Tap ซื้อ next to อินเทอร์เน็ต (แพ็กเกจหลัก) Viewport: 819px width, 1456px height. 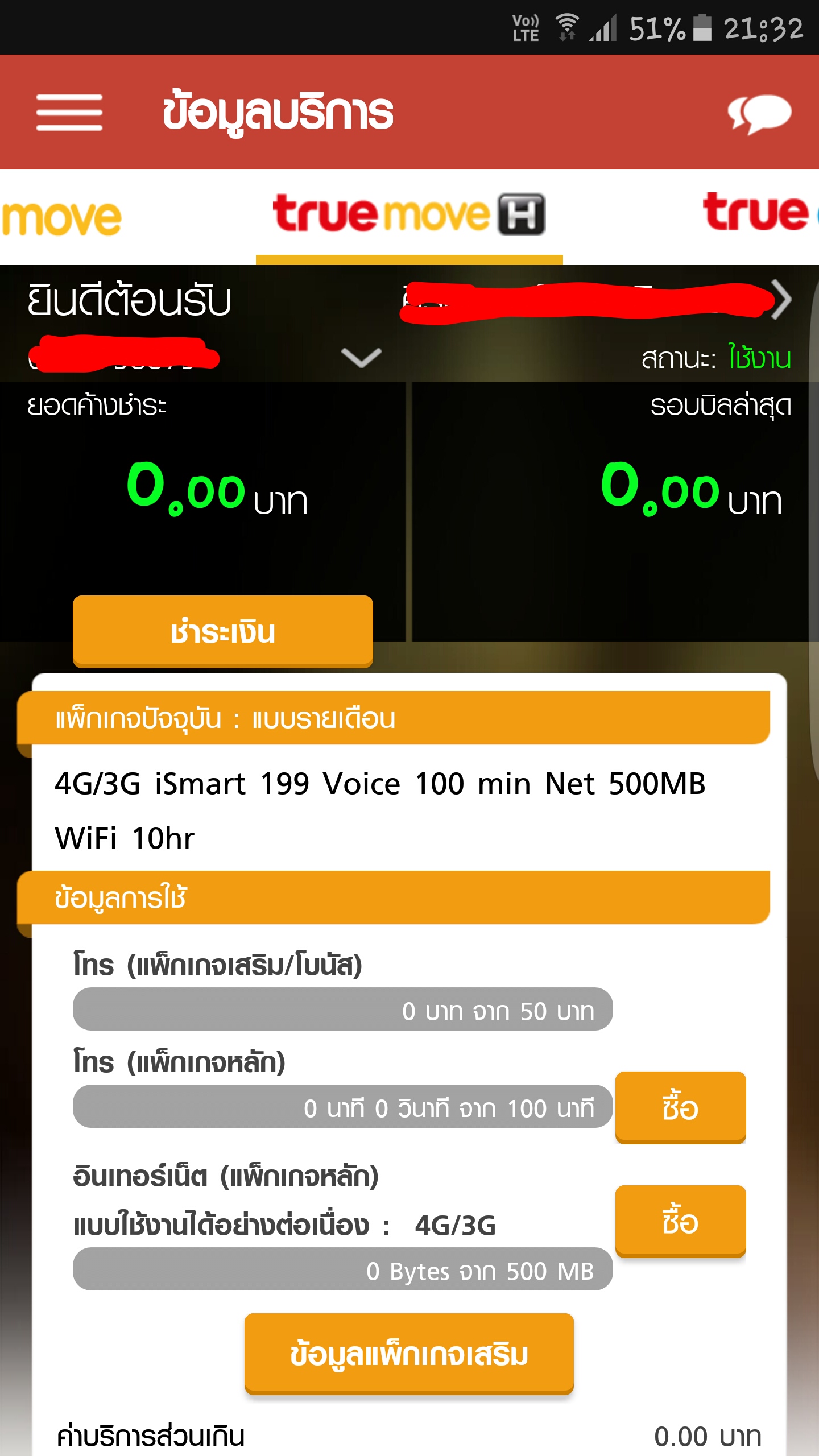coord(680,1221)
